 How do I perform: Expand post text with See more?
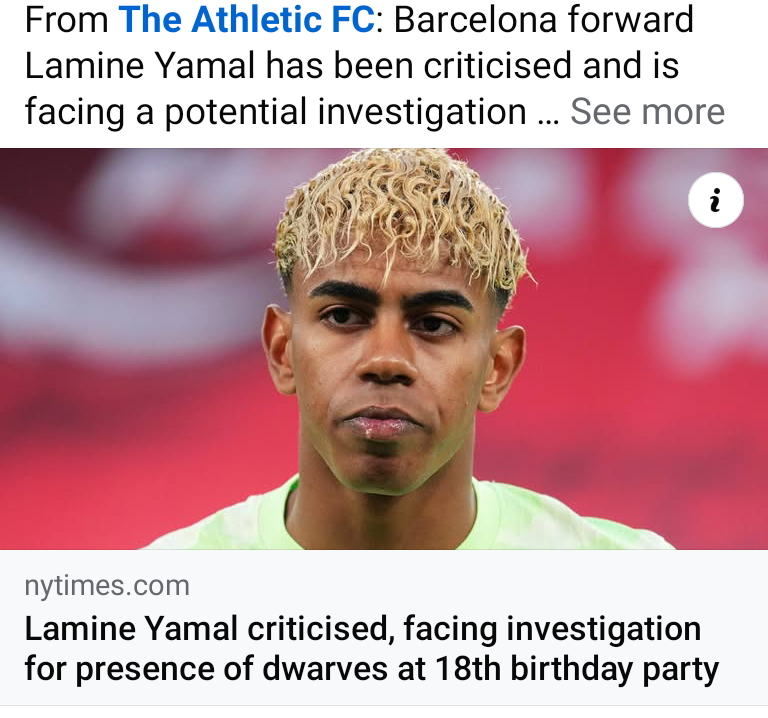coord(647,112)
